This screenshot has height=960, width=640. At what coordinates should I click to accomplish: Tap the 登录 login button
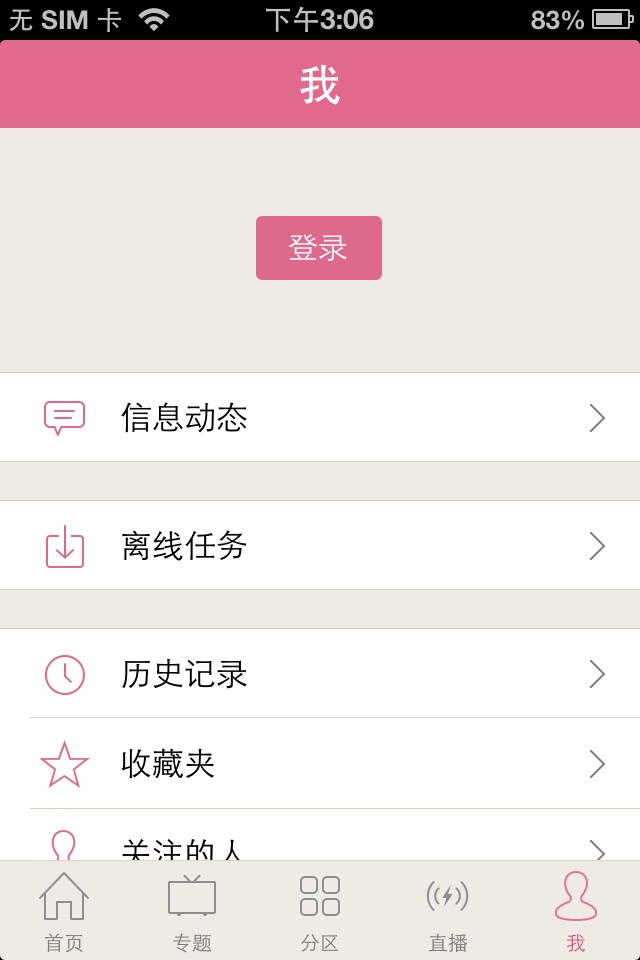pyautogui.click(x=318, y=248)
